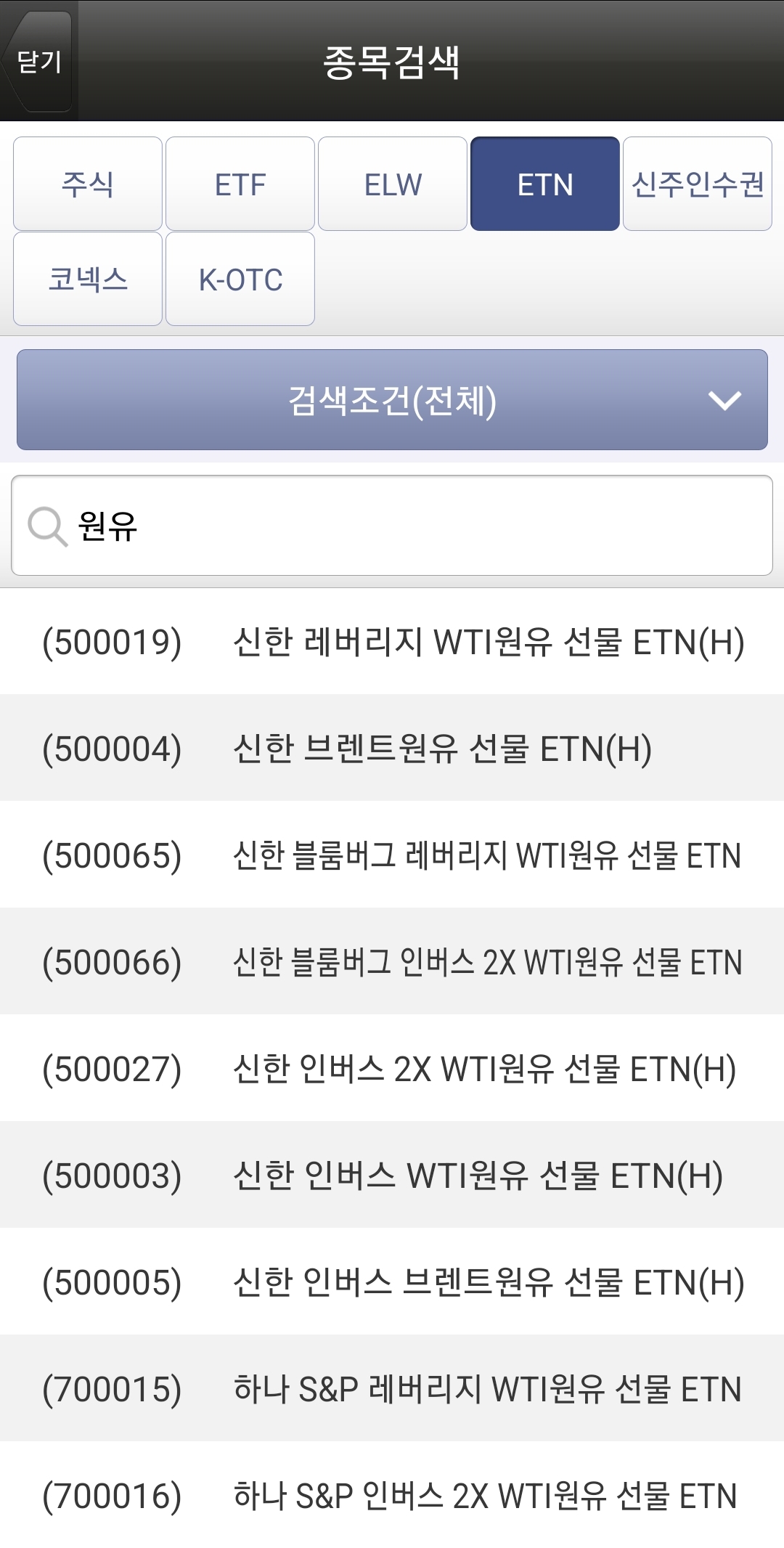Switch to the 코넥스 tab
Viewport: 784px width, 1548px height.
88,279
